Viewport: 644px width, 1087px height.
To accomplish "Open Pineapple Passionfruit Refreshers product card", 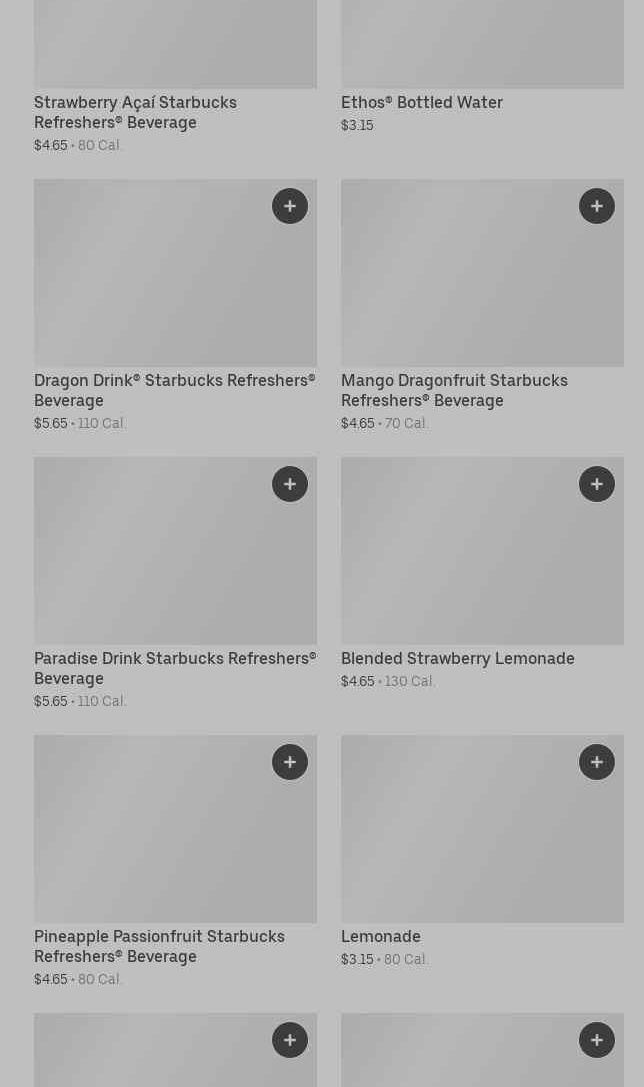I will pyautogui.click(x=159, y=946).
